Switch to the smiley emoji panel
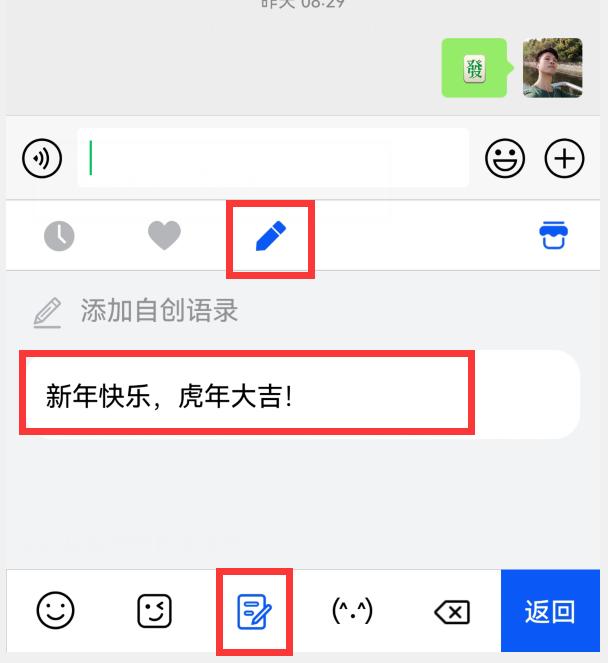Screen dimensions: 608x663 pos(55,610)
